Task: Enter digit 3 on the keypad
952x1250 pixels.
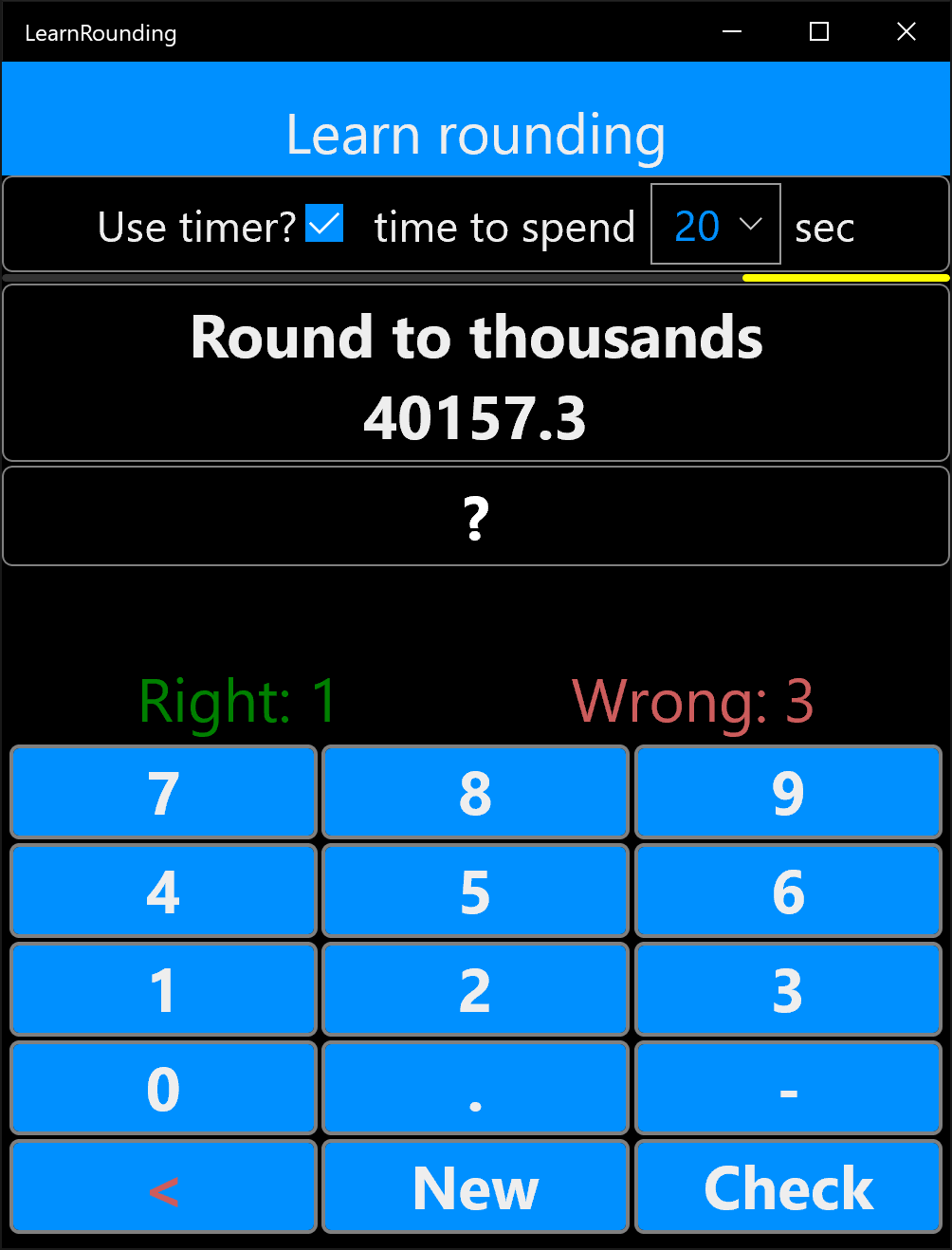Action: click(x=788, y=990)
